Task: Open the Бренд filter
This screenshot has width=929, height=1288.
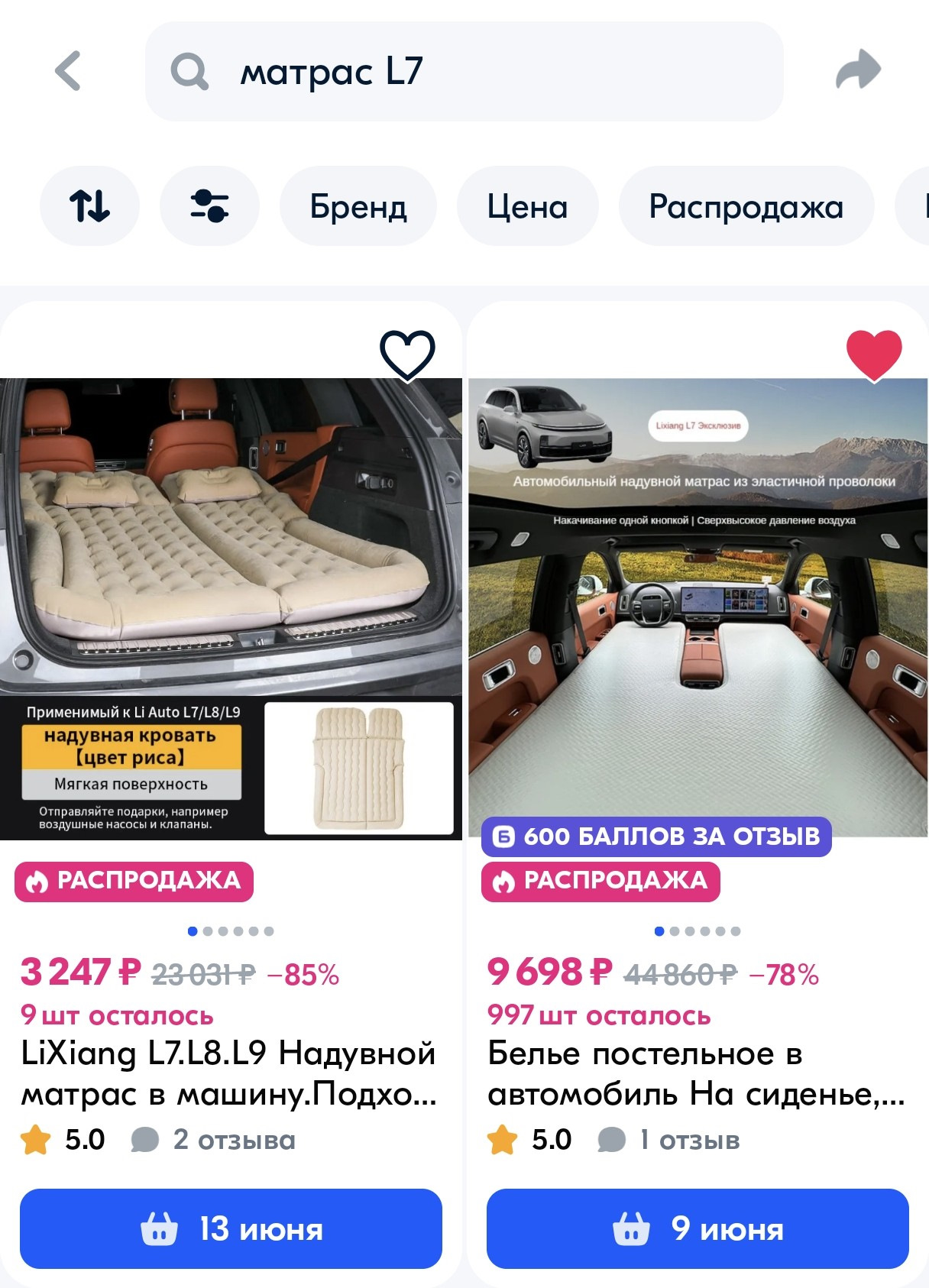Action: [x=358, y=205]
